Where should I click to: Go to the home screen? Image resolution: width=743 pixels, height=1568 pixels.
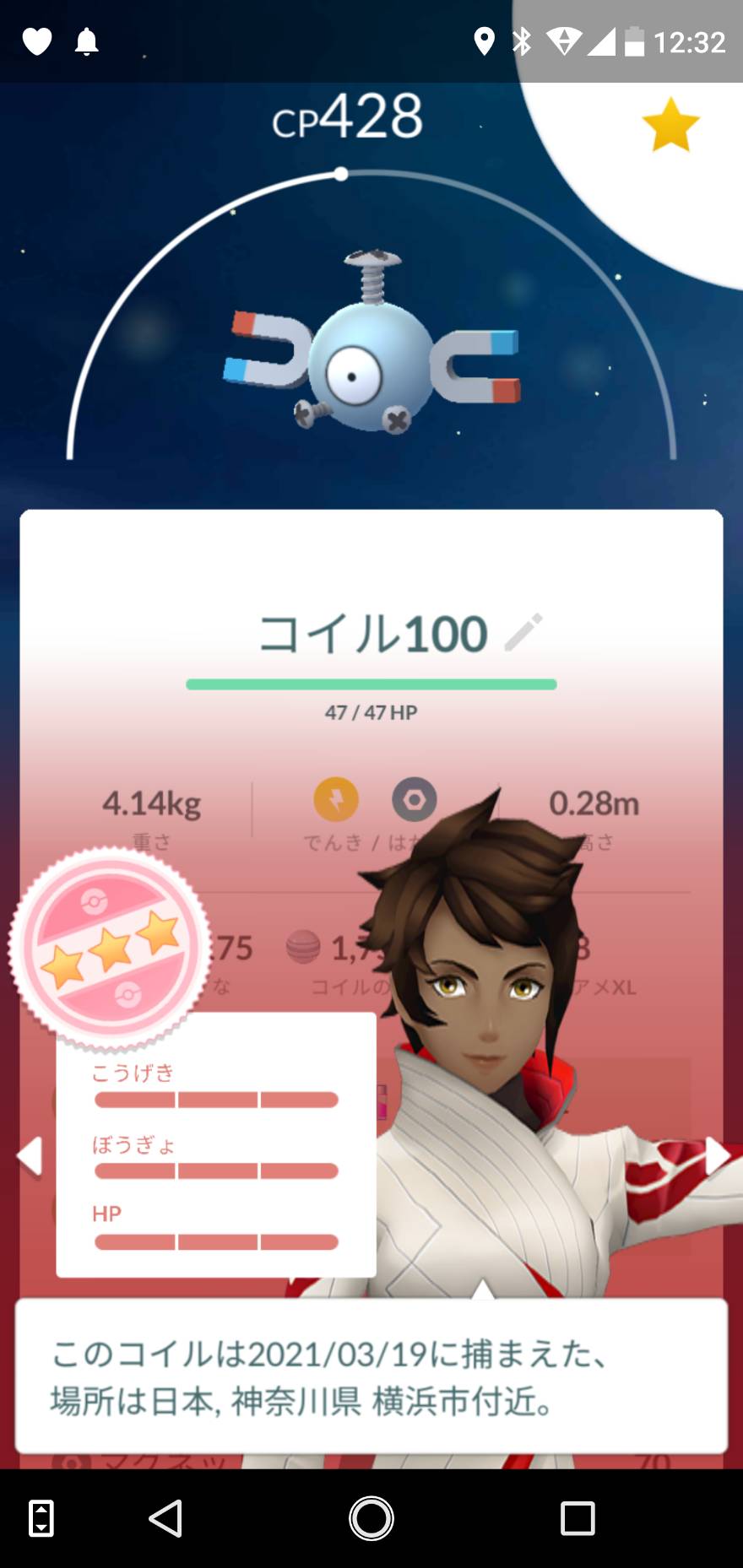[371, 1518]
